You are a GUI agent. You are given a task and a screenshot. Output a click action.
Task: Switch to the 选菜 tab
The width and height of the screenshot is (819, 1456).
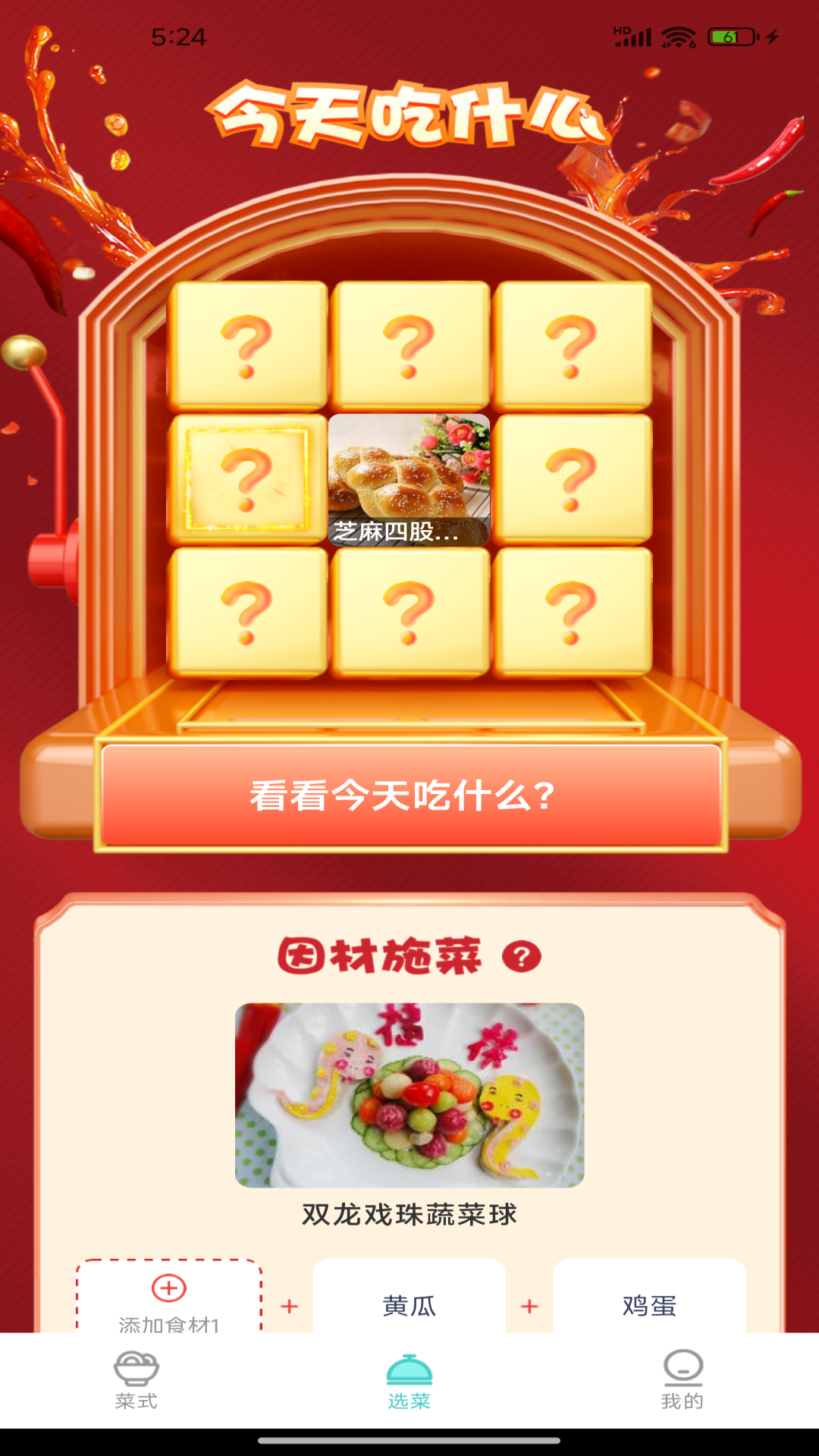(409, 1380)
